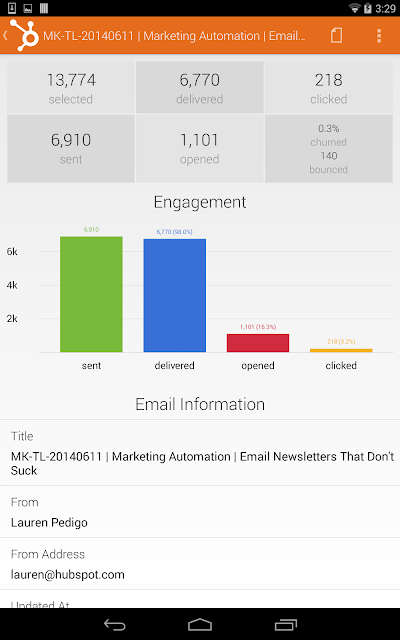Go to the home screen

pos(200,624)
